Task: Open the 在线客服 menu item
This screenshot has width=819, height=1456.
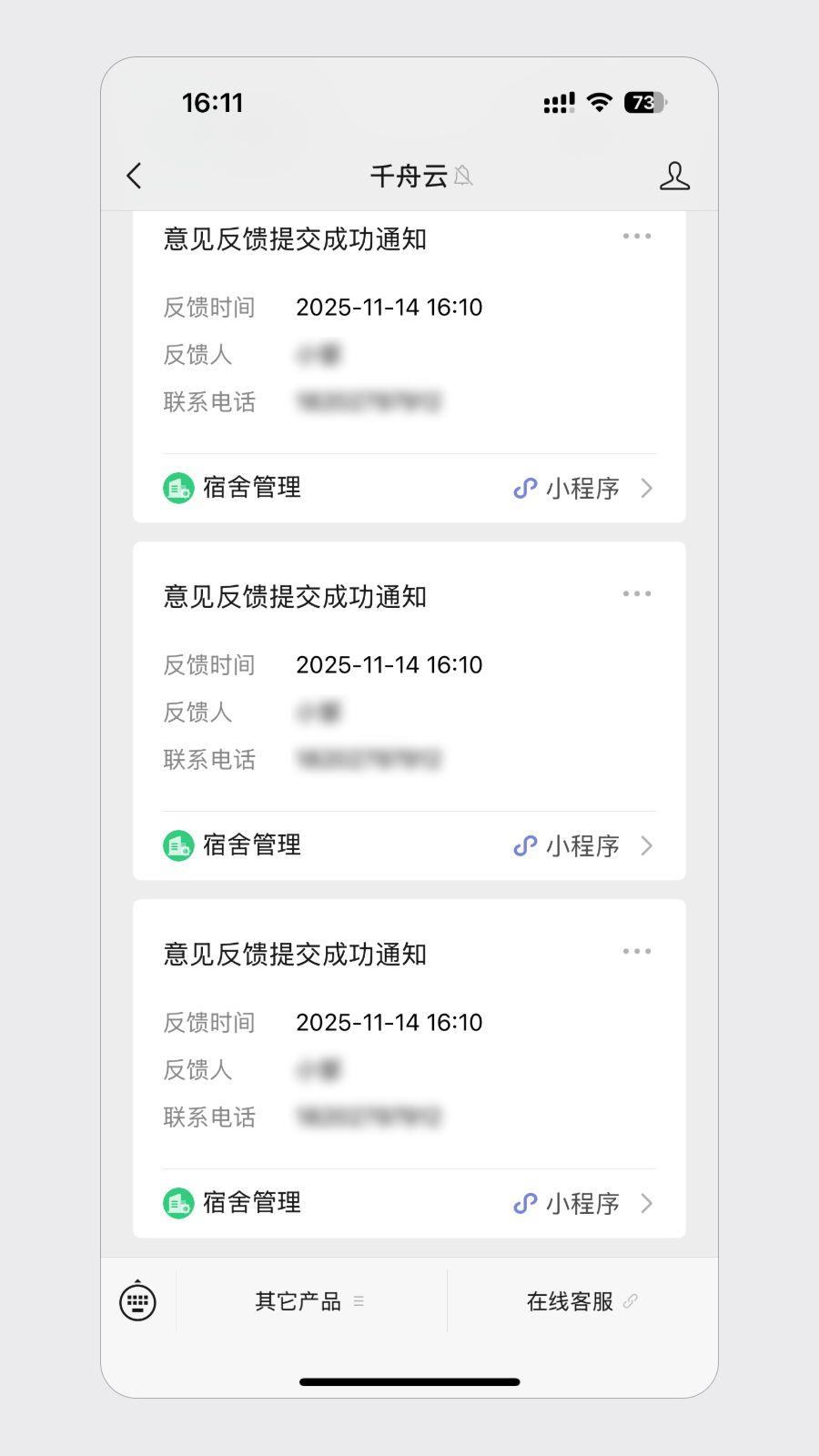Action: 570,1301
